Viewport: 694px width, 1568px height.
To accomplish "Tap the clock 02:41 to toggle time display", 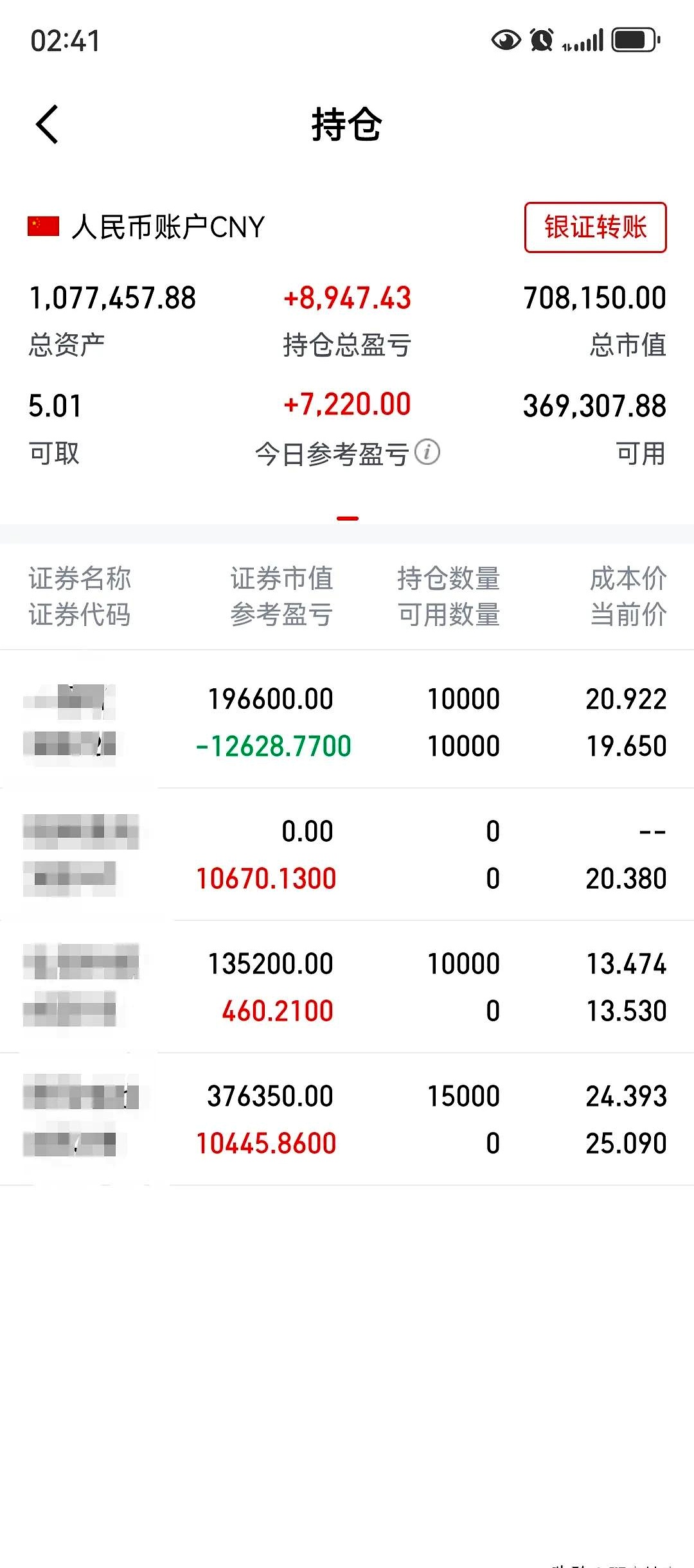I will click(x=64, y=42).
